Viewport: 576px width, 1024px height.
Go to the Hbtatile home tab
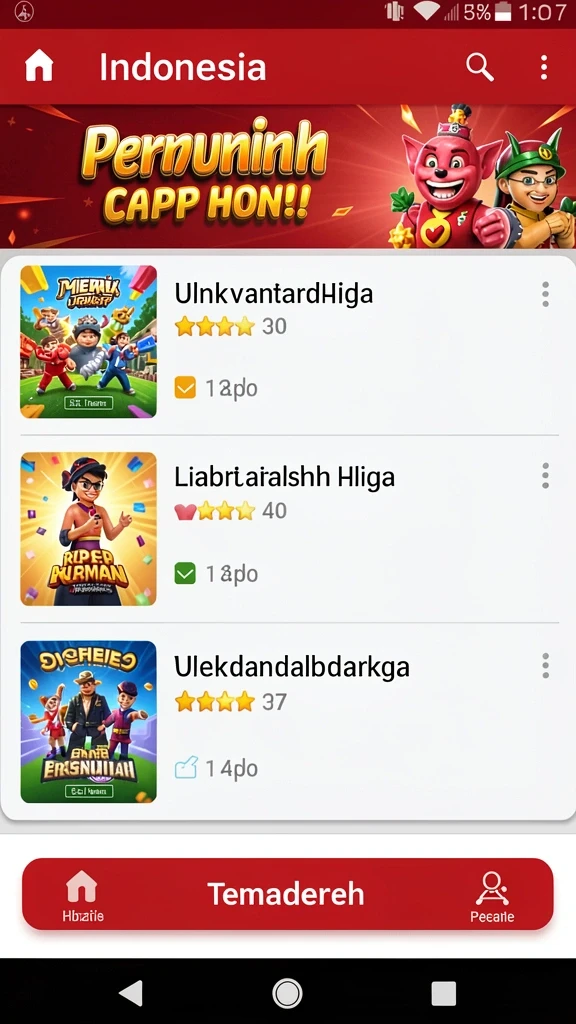point(82,896)
